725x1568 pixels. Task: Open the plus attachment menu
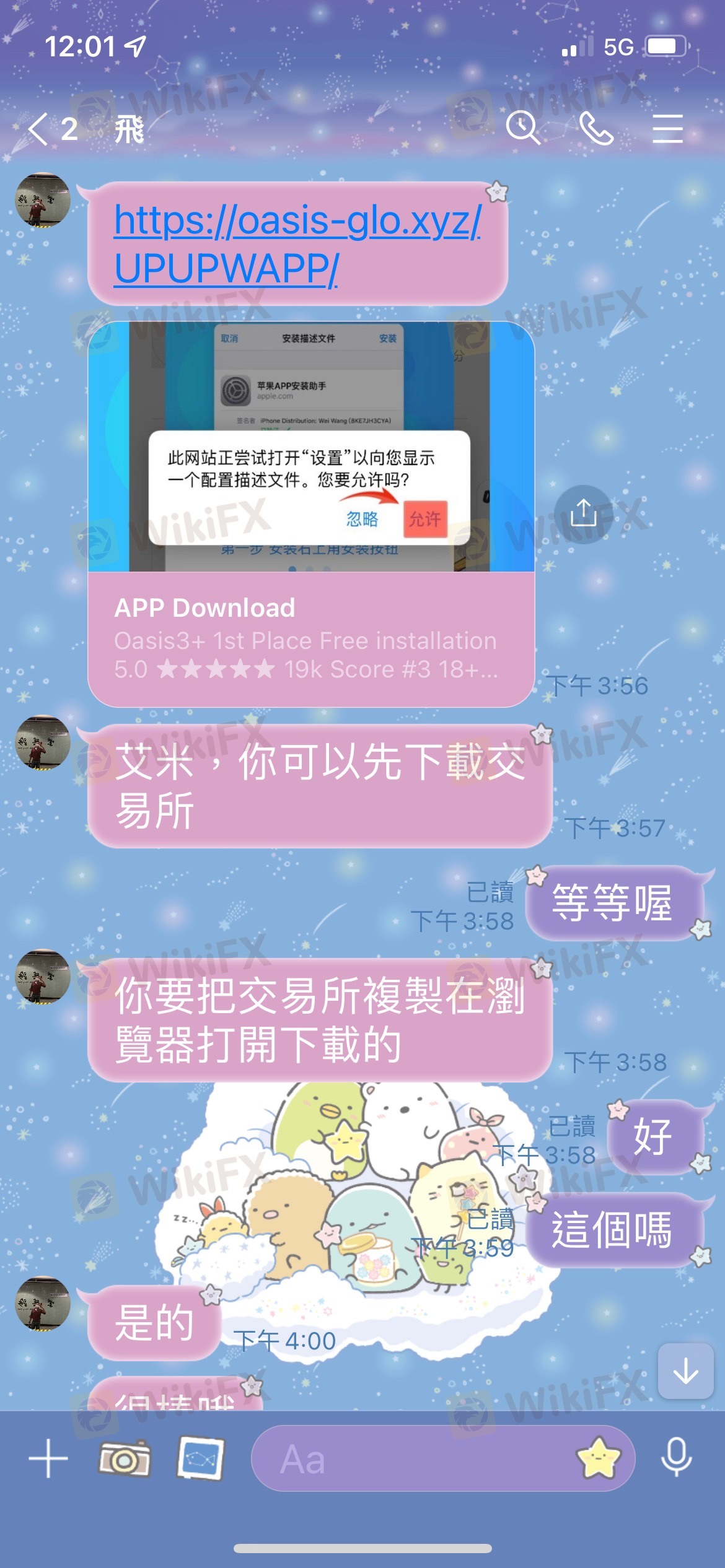[x=48, y=1458]
